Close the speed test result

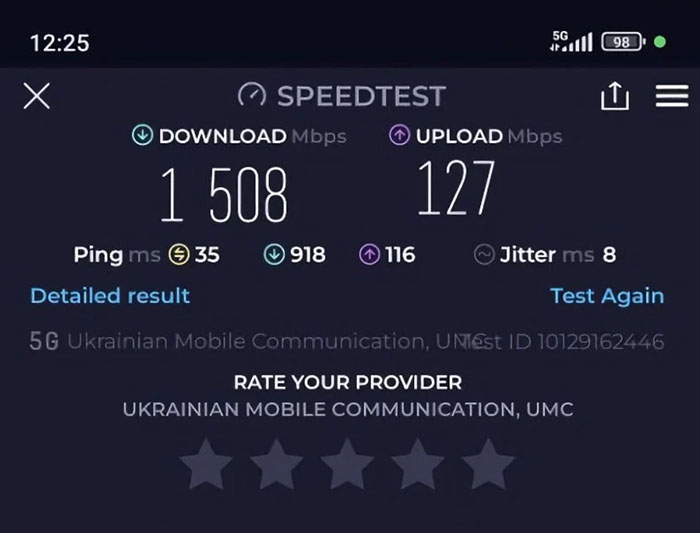pyautogui.click(x=37, y=96)
